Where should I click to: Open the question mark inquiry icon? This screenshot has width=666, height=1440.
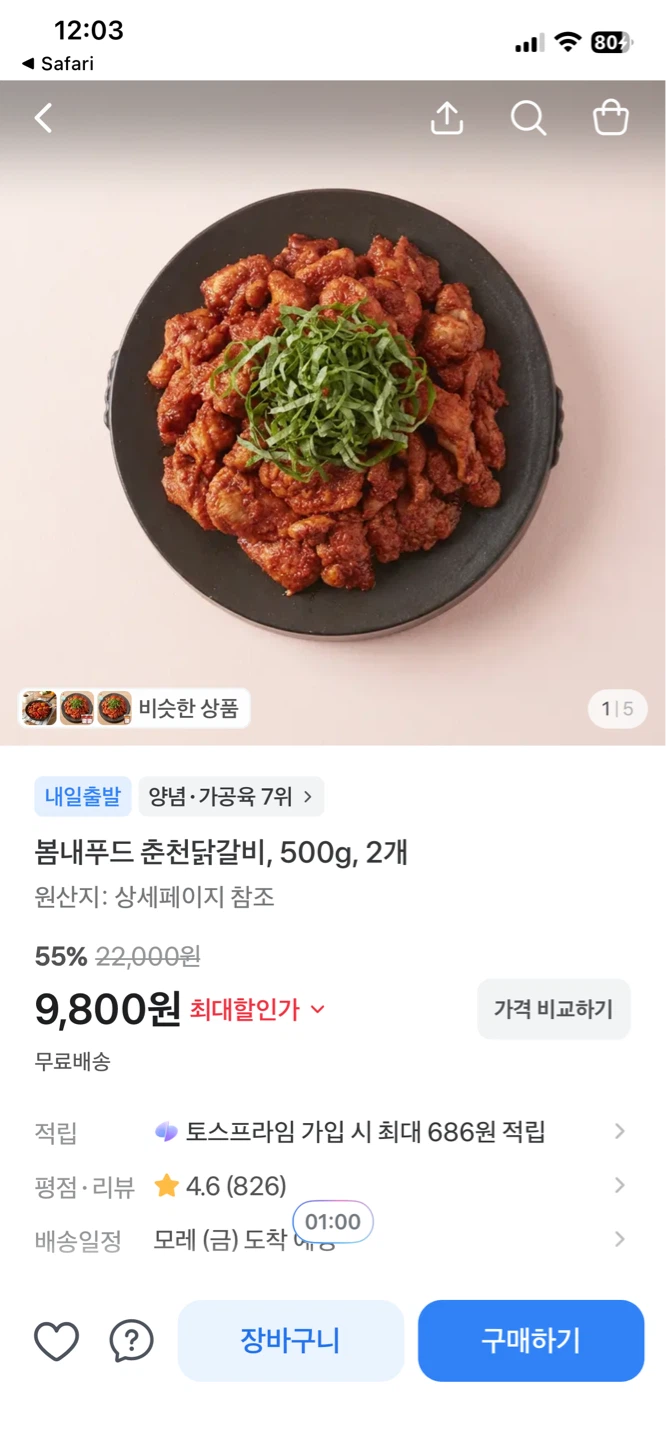coord(131,1341)
